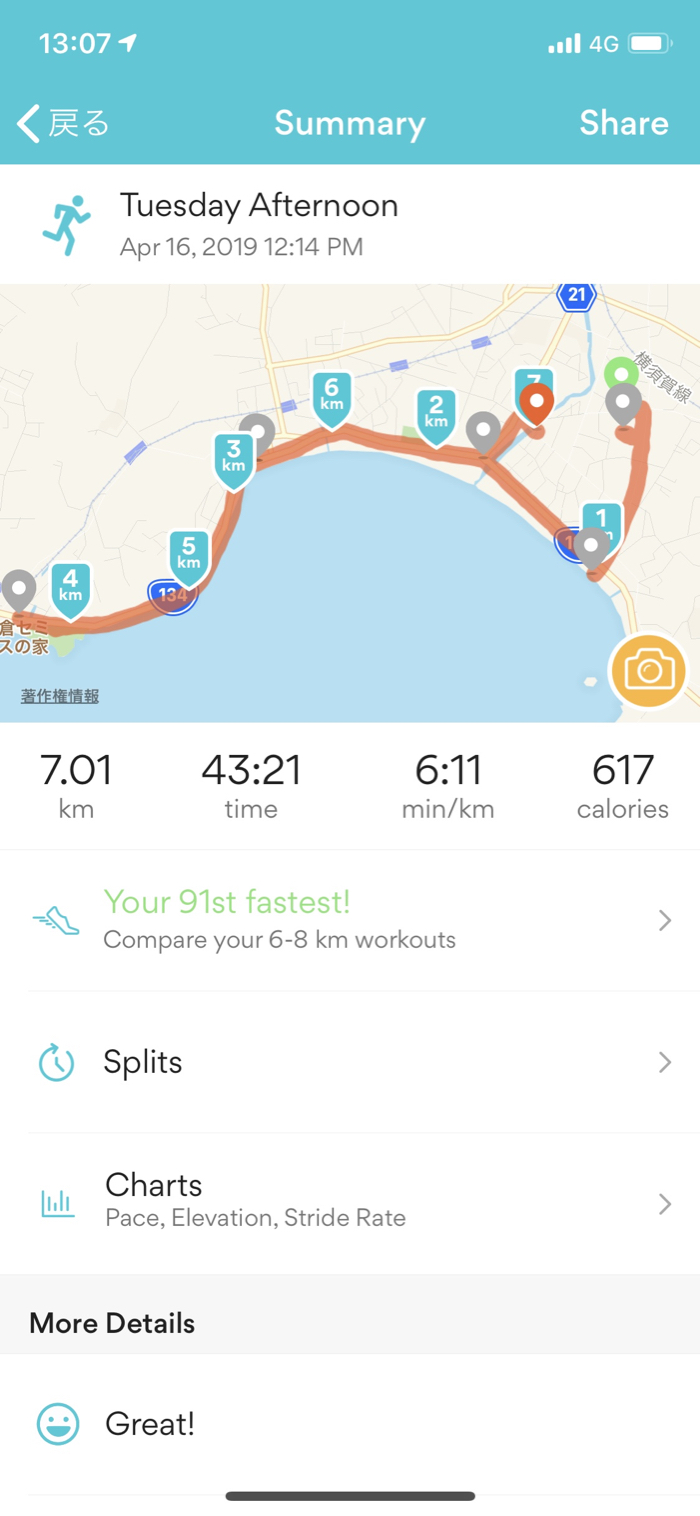Compare your 6-8 km workouts
700x1516 pixels.
coord(350,920)
